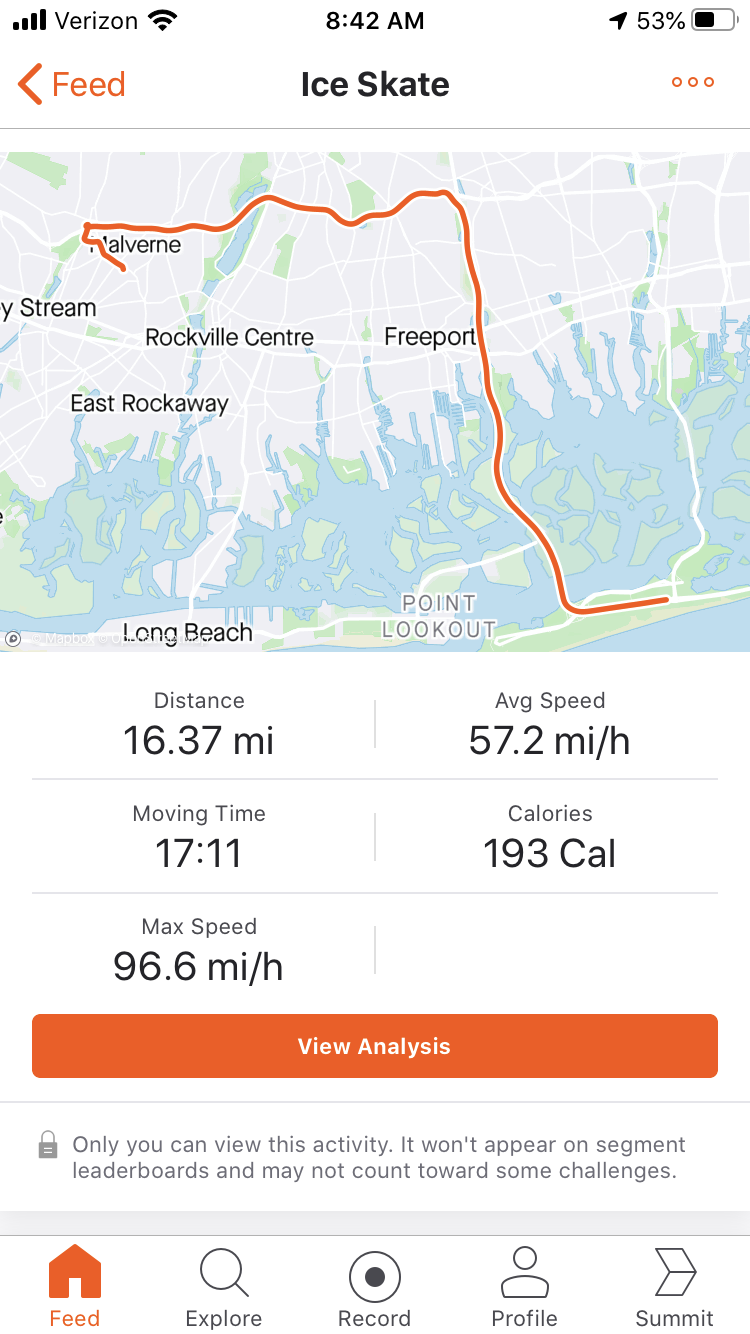Select the Summit tab
This screenshot has width=750, height=1334.
tap(675, 1288)
